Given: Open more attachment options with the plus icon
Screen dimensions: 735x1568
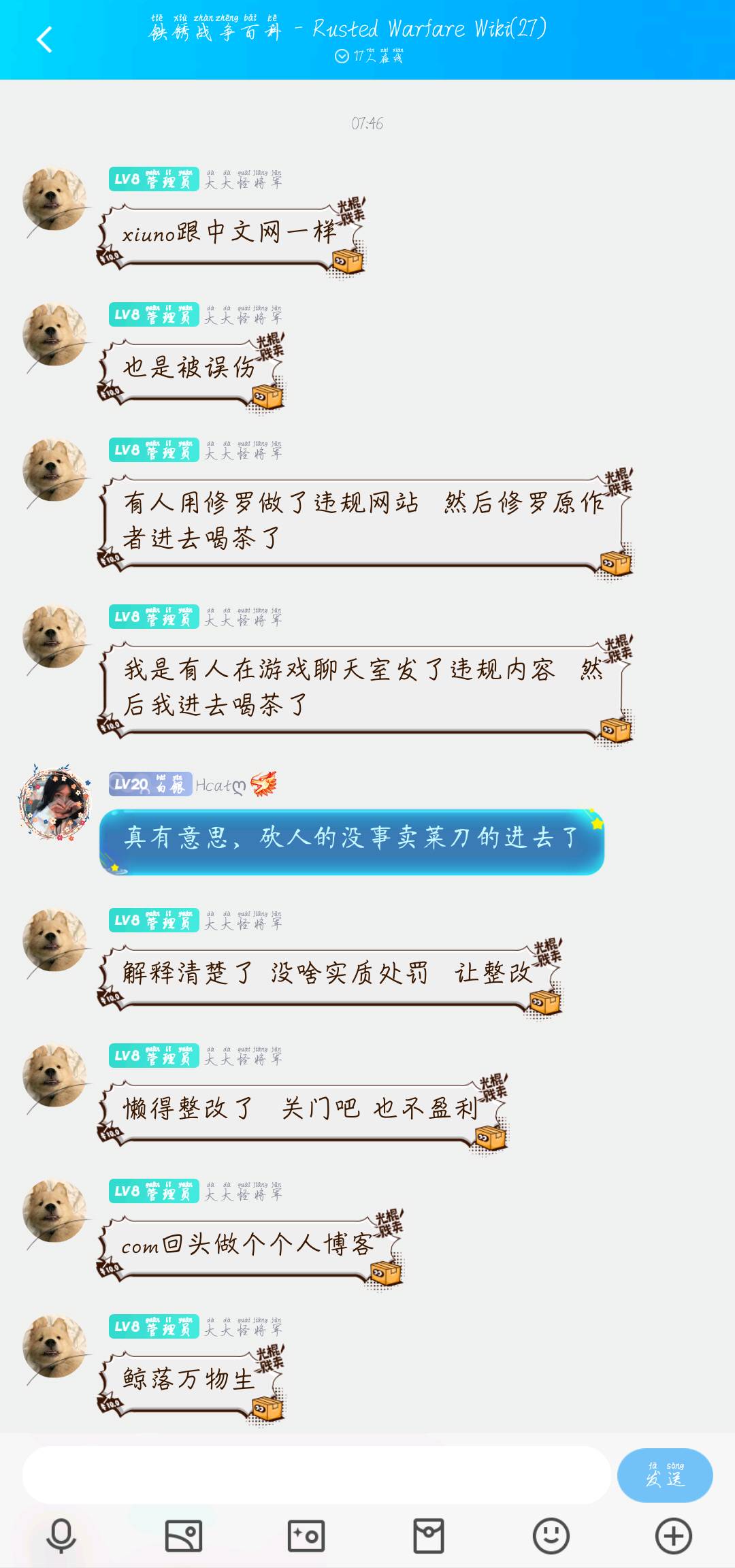Looking at the screenshot, I should pyautogui.click(x=673, y=1535).
